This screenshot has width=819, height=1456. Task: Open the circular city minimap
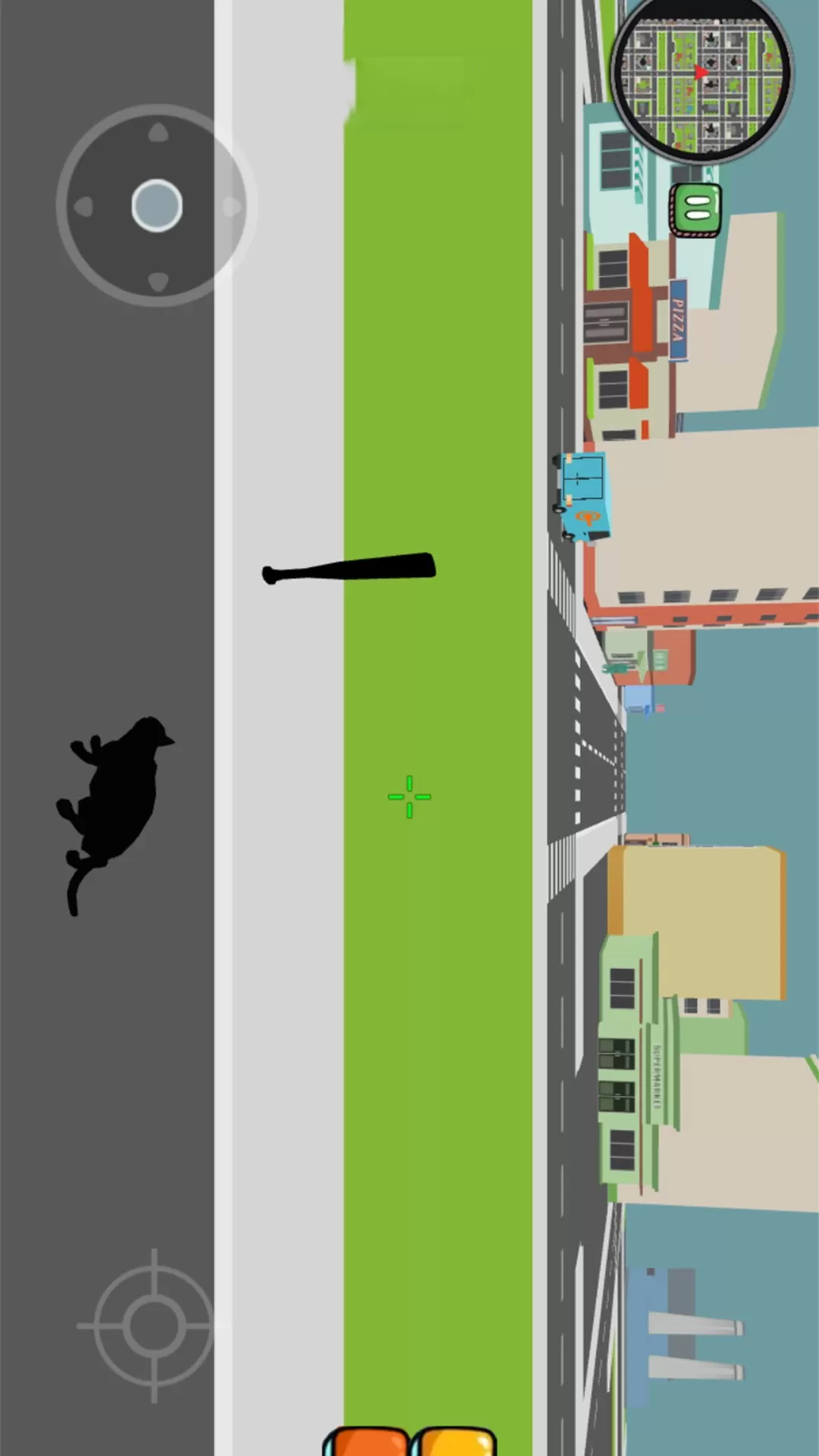point(701,76)
